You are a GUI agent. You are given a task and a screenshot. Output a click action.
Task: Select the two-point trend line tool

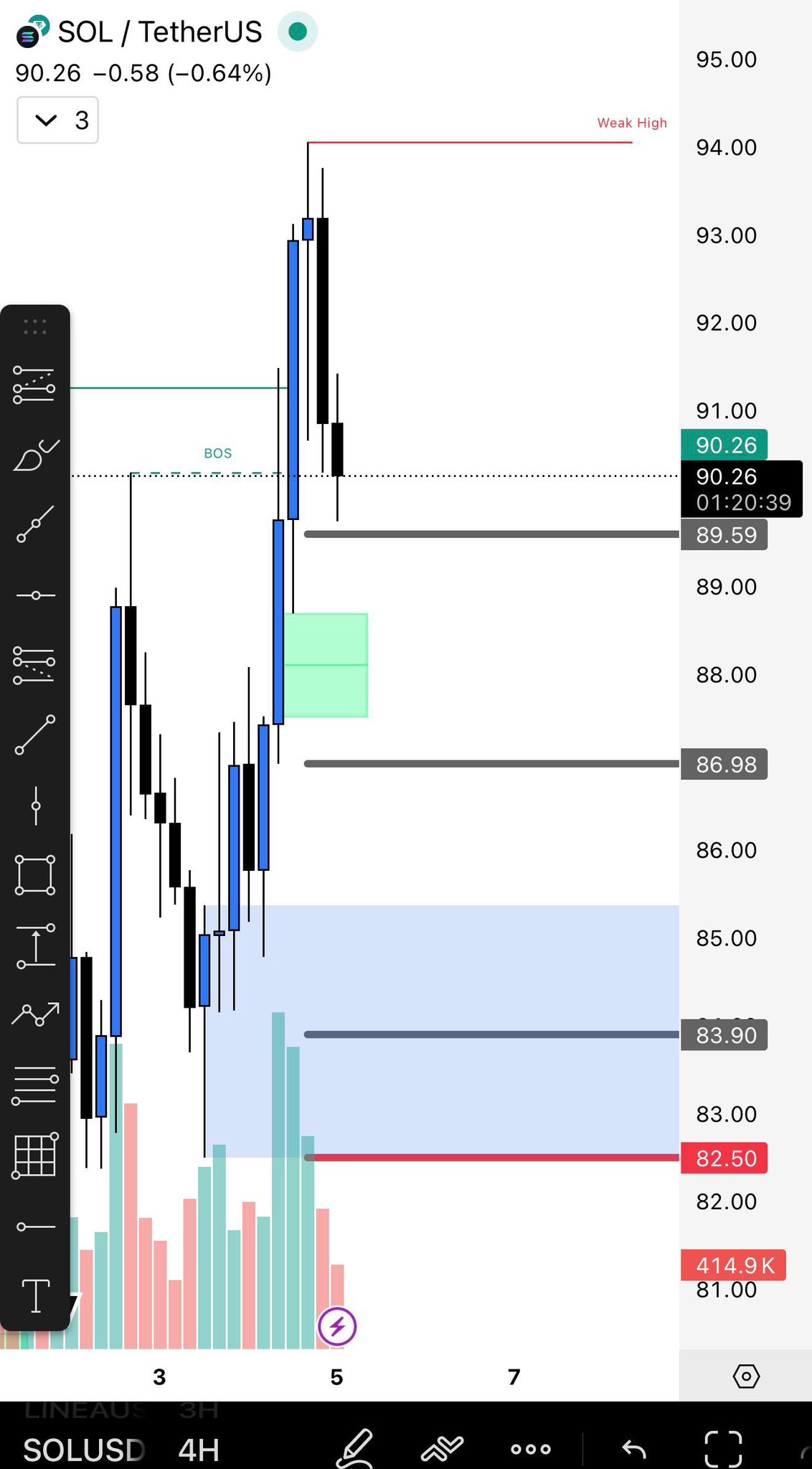[x=35, y=734]
